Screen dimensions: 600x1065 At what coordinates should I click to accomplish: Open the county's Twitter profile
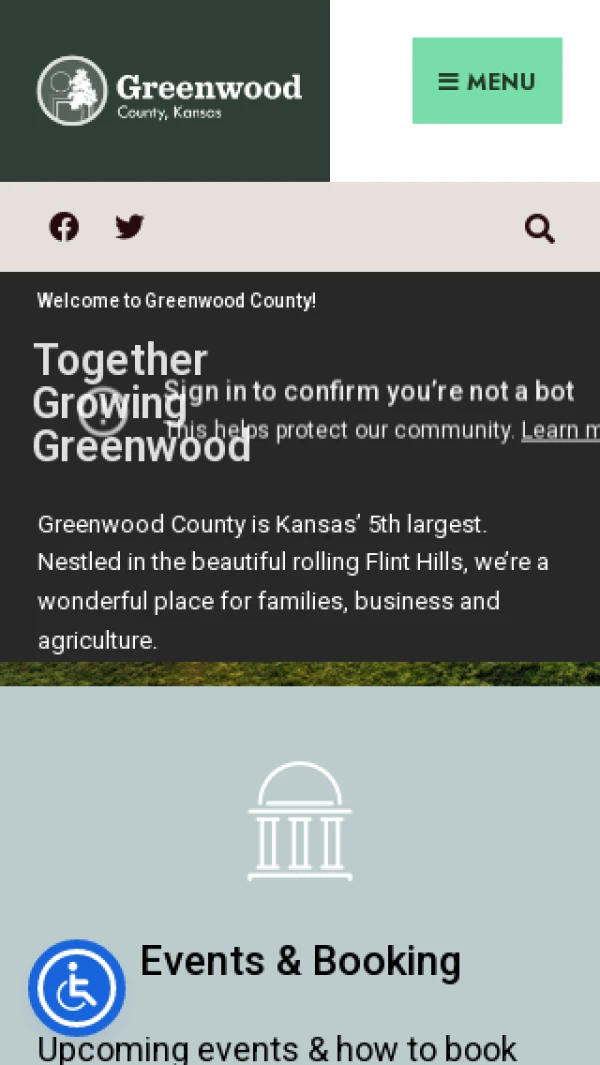pos(129,227)
